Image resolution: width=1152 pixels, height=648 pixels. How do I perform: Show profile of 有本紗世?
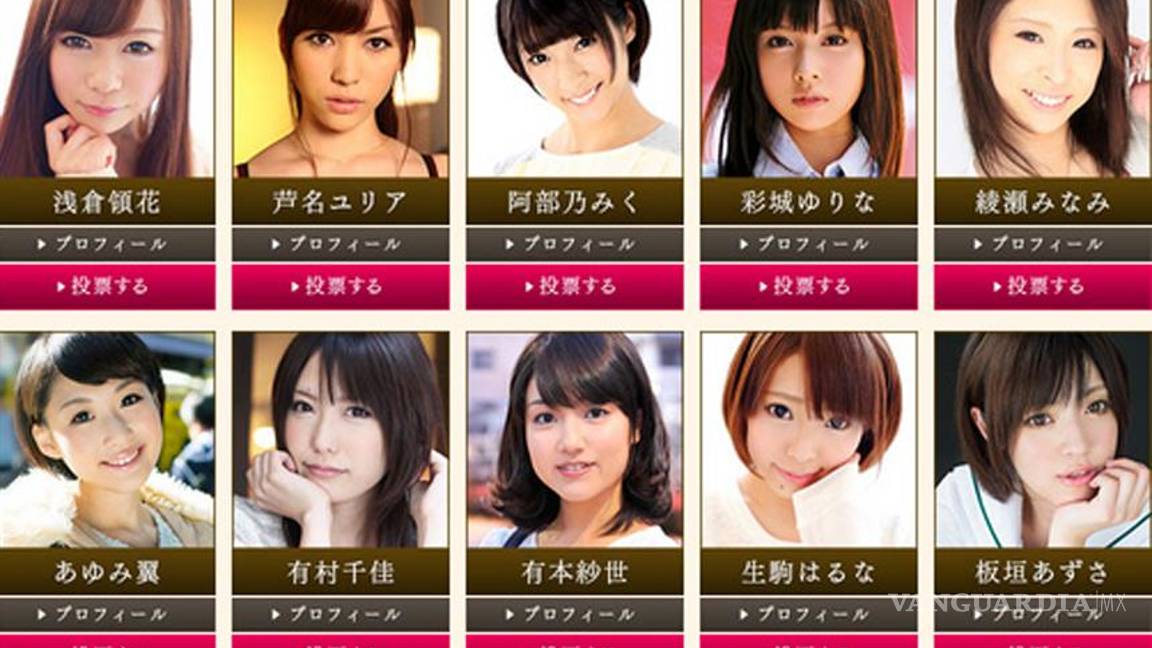click(574, 614)
